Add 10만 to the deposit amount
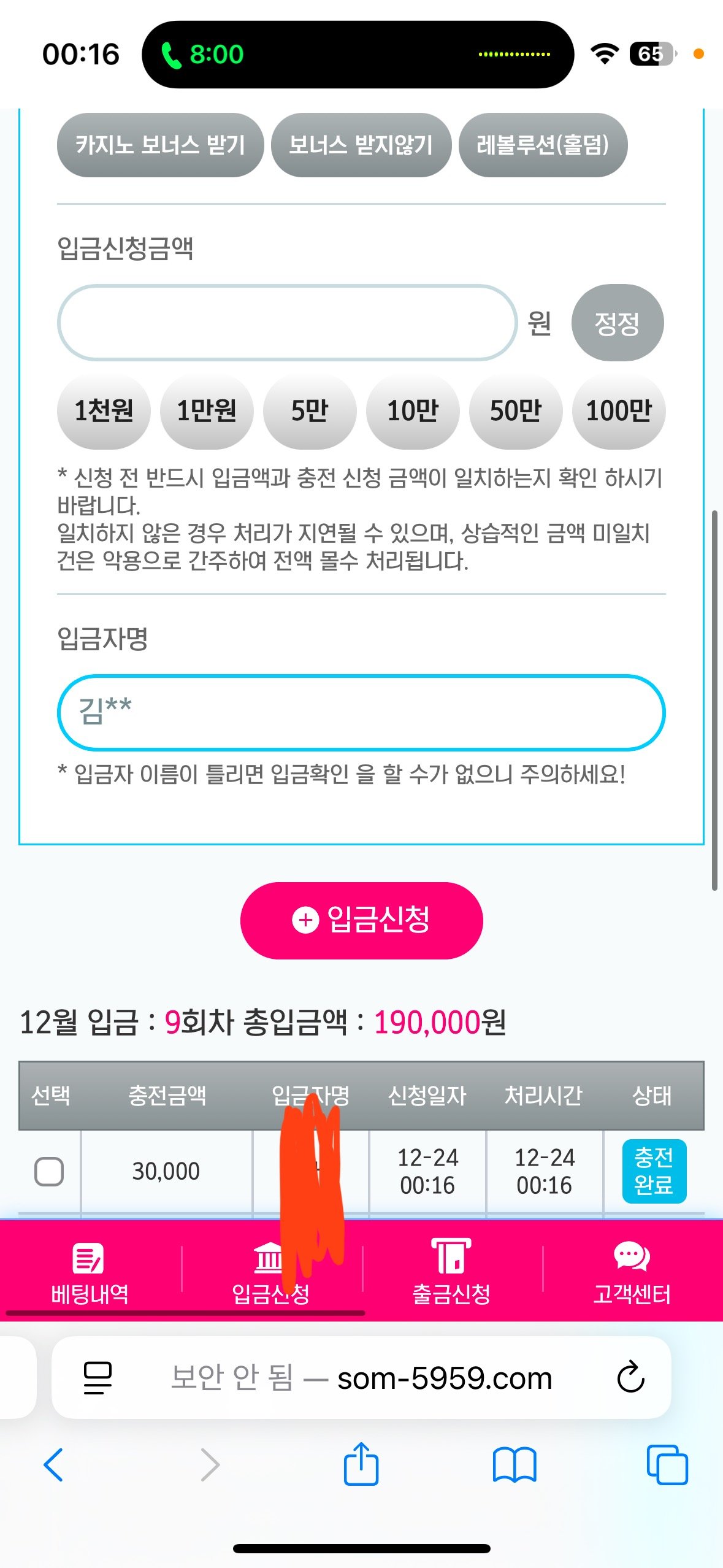723x1568 pixels. pos(413,411)
